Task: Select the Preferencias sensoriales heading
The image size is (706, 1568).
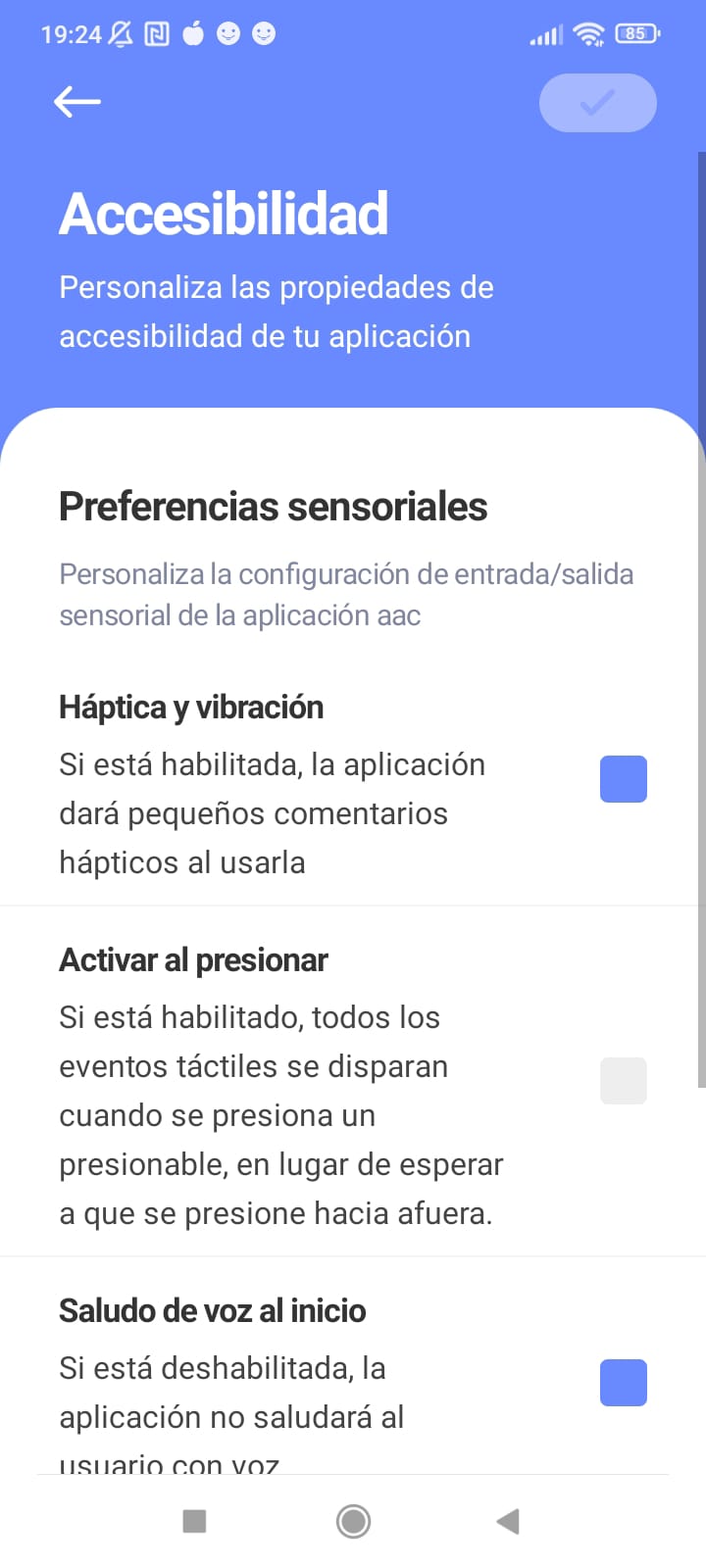Action: [x=273, y=507]
